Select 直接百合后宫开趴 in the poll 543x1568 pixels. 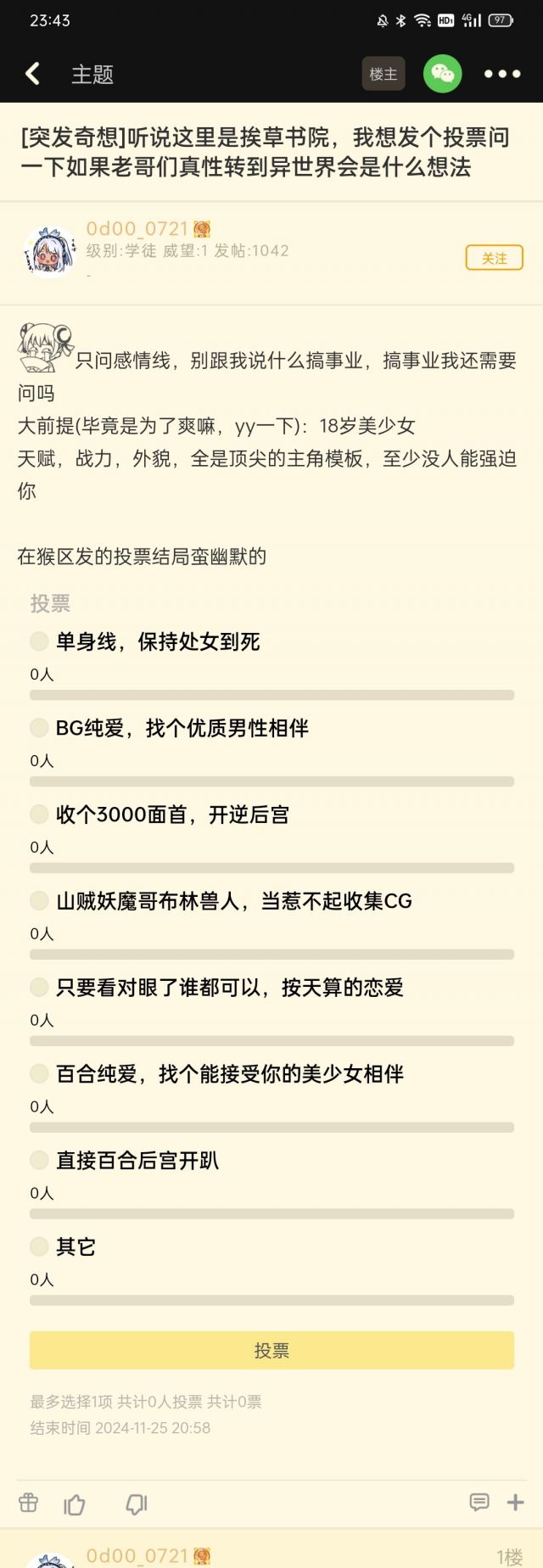coord(39,1161)
